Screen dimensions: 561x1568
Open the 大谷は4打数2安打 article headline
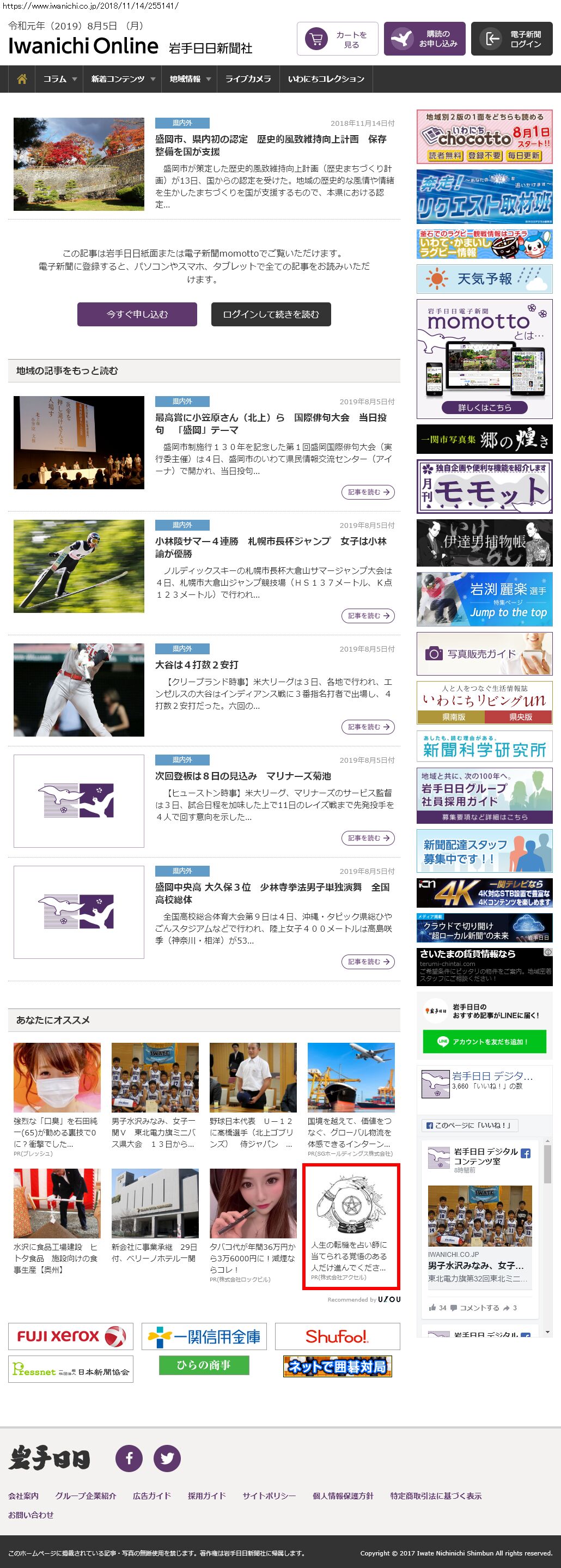tap(197, 665)
